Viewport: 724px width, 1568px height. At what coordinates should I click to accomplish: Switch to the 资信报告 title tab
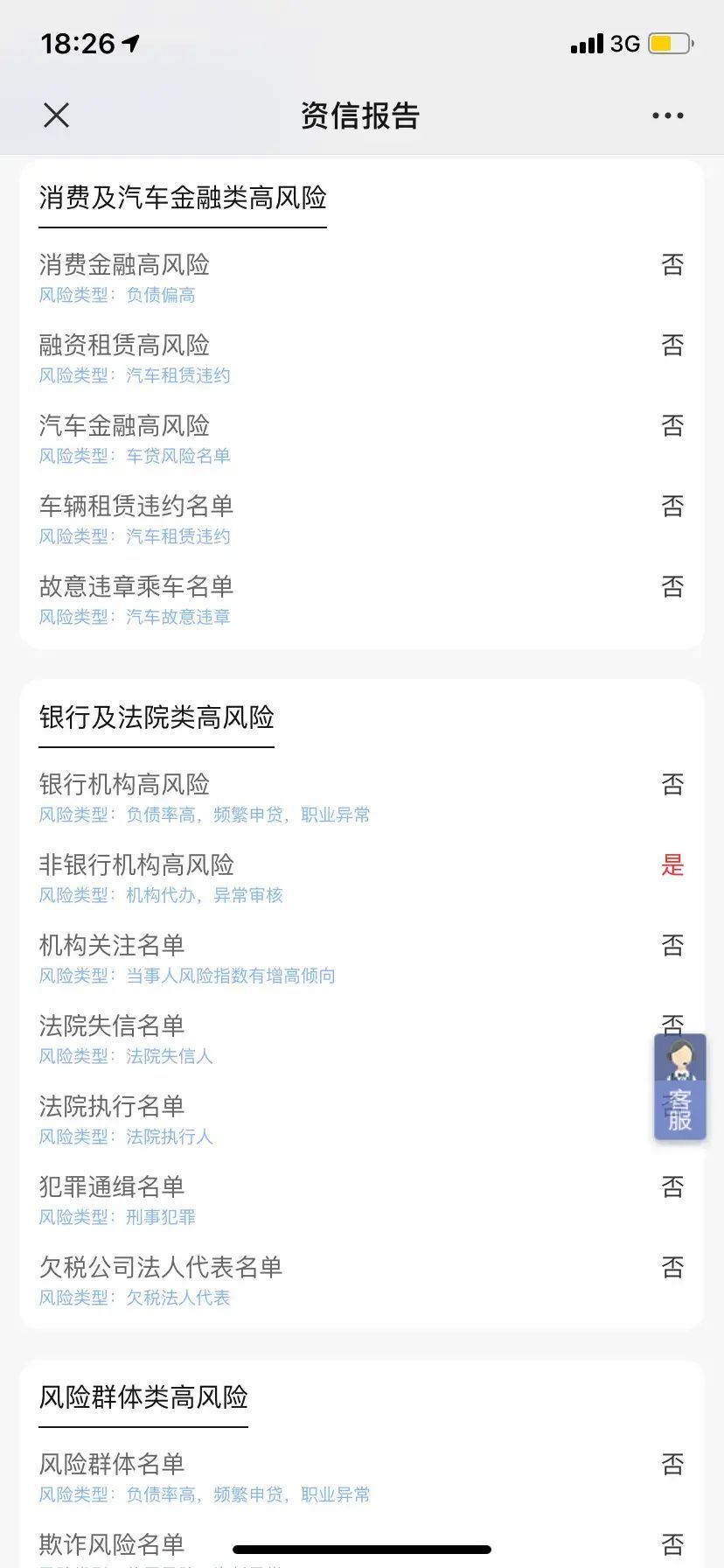pyautogui.click(x=359, y=115)
